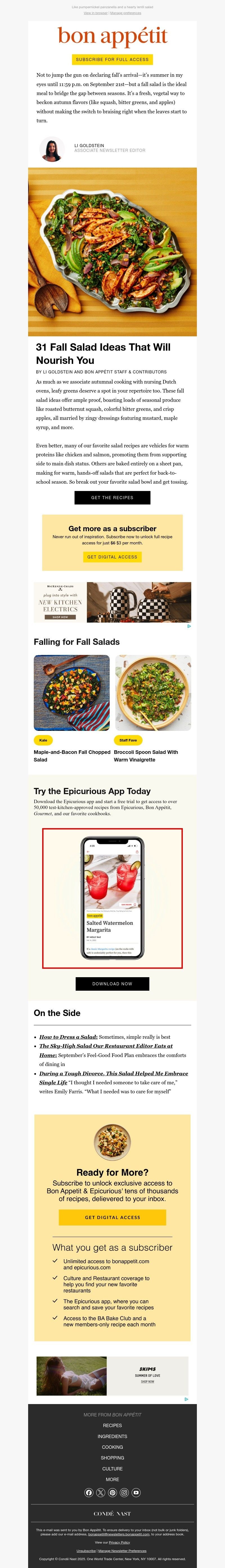Viewport: 225px width, 1568px height.
Task: Tap Get Digital Access under Ready for More
Action: [112, 1217]
